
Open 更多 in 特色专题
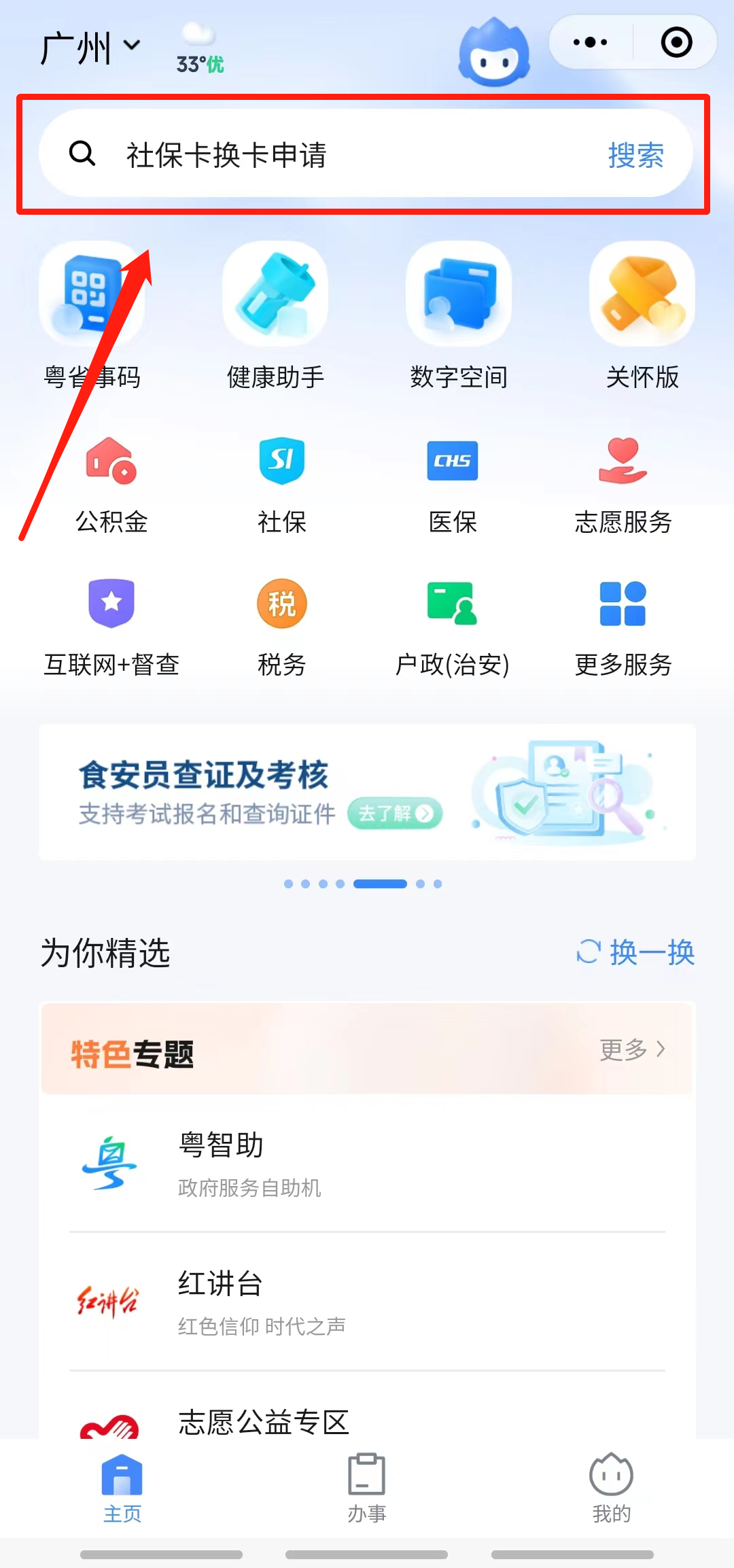(x=632, y=1049)
